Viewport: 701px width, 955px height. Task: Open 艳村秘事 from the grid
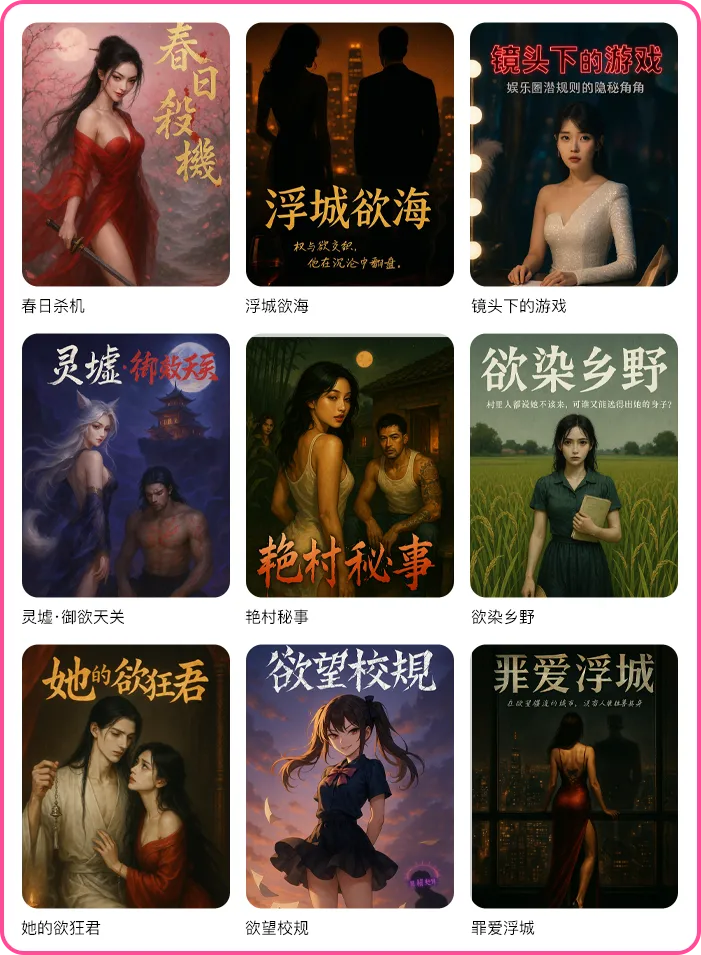point(350,466)
